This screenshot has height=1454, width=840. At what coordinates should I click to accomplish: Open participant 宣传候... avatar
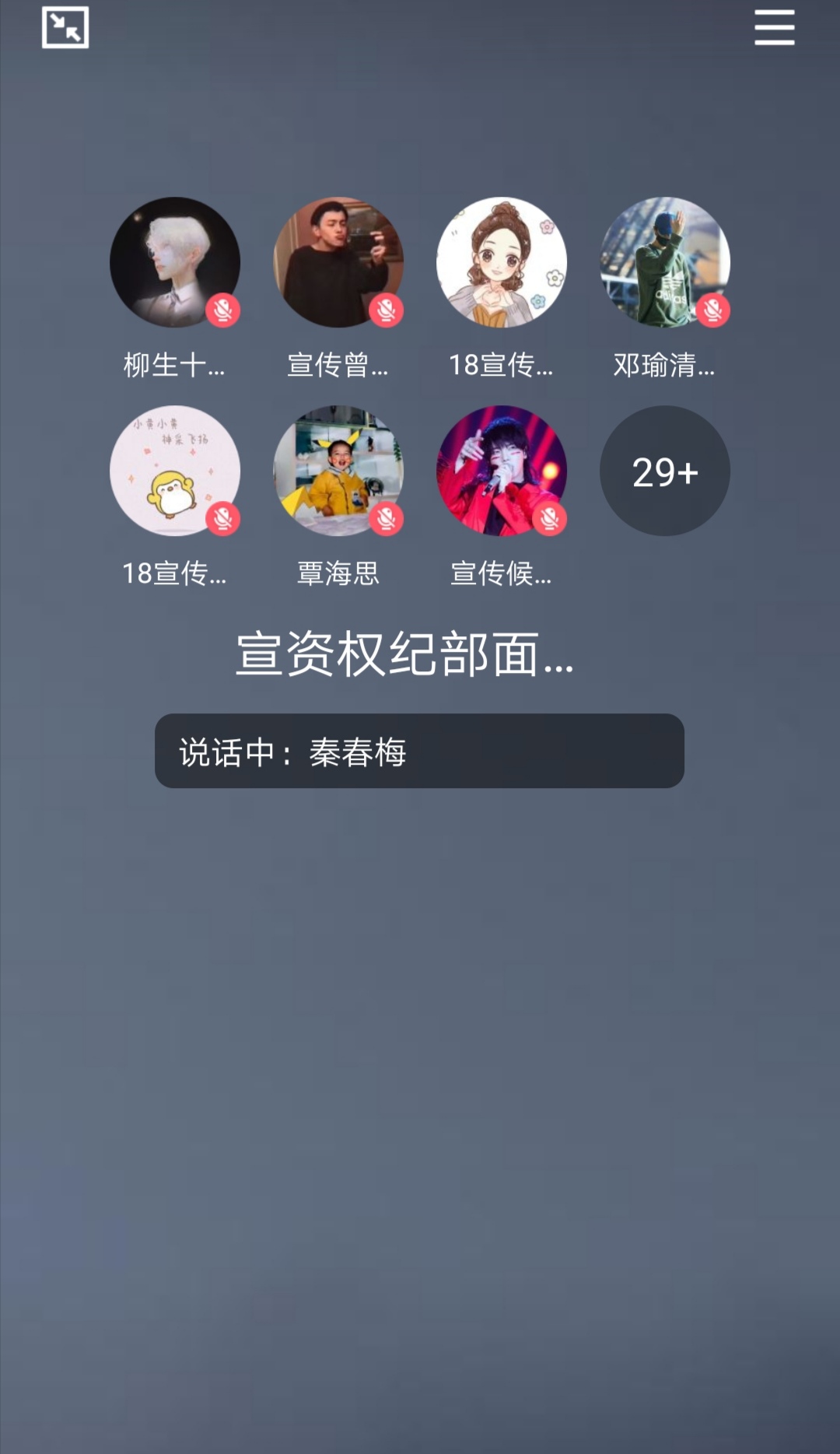[x=502, y=471]
